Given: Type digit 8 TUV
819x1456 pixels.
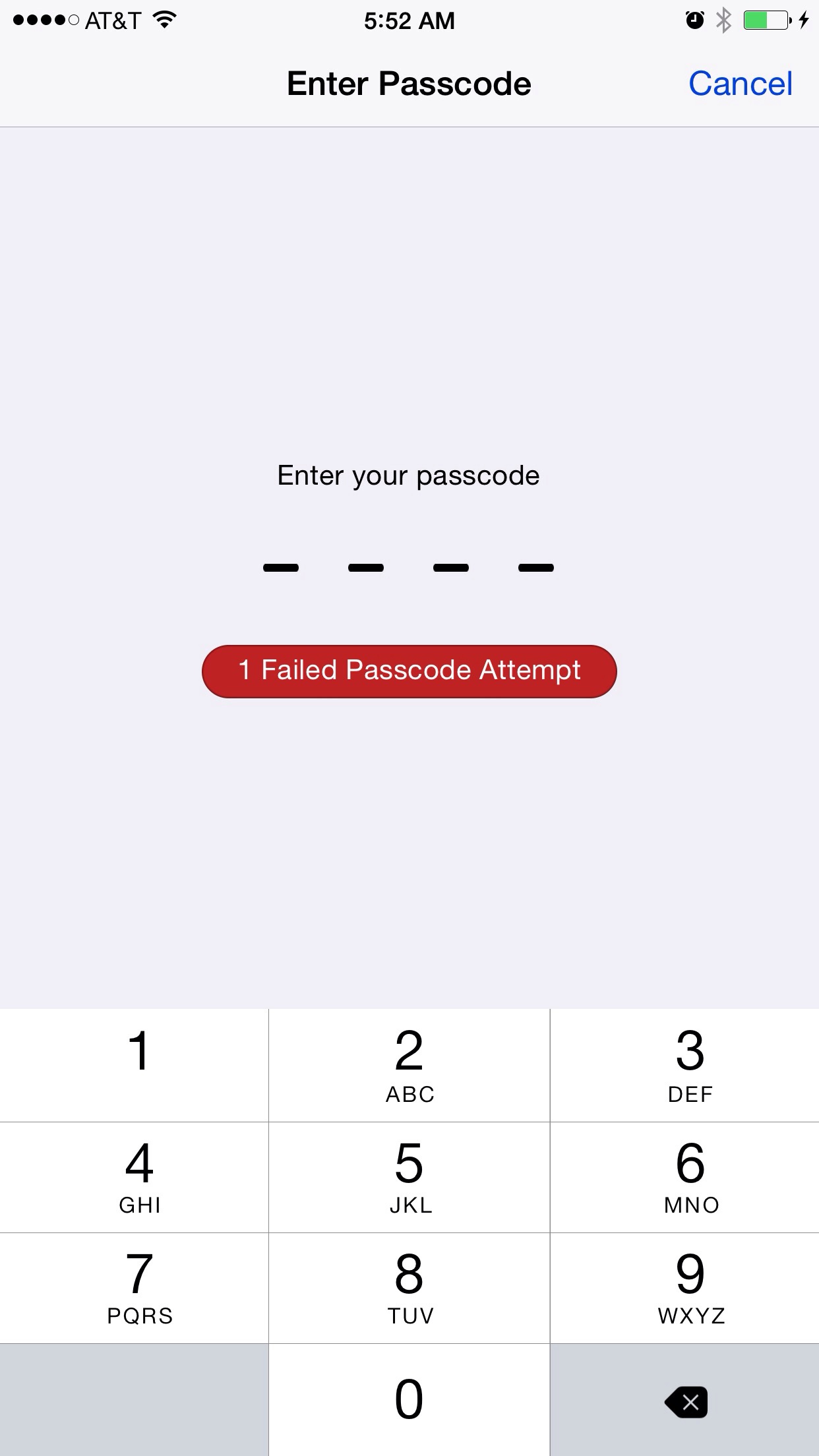Looking at the screenshot, I should click(x=409, y=1288).
